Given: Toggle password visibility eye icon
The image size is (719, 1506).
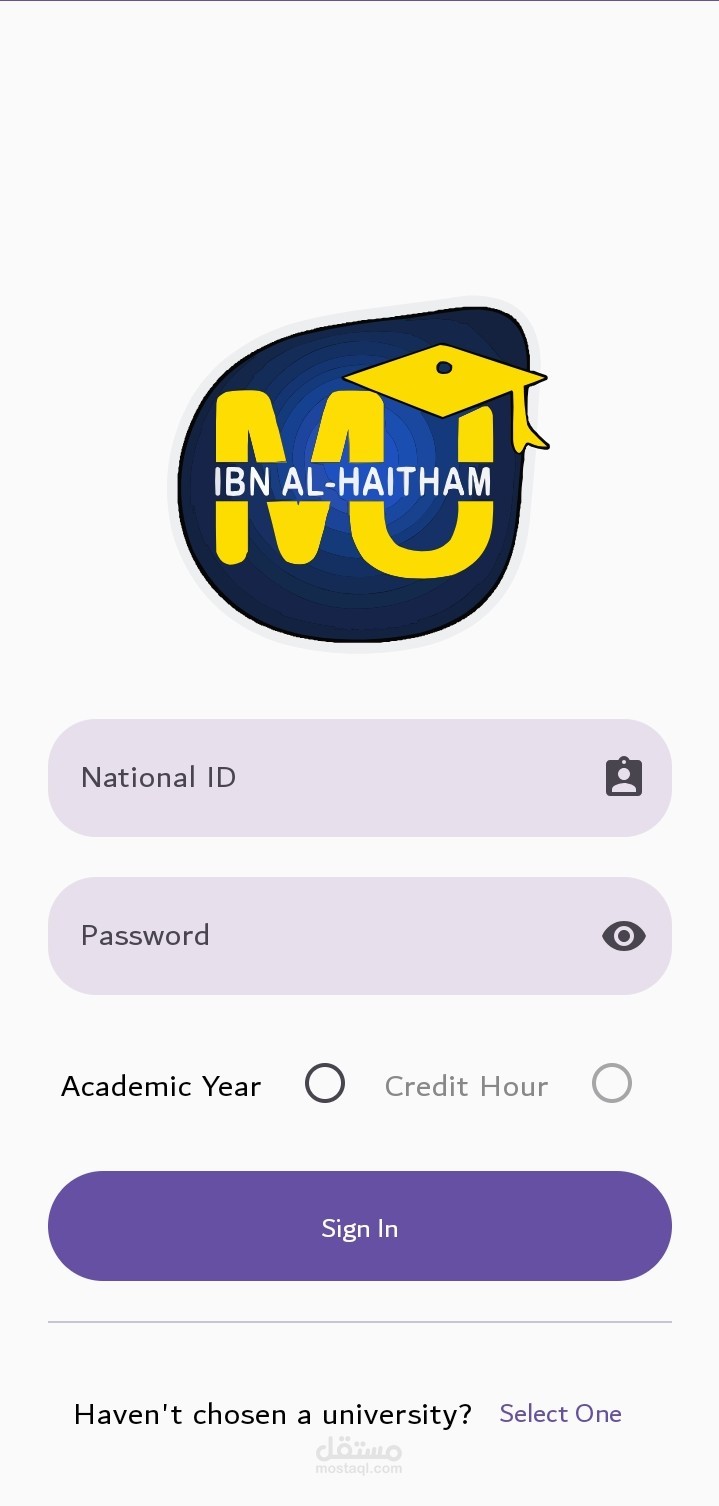Looking at the screenshot, I should (623, 936).
